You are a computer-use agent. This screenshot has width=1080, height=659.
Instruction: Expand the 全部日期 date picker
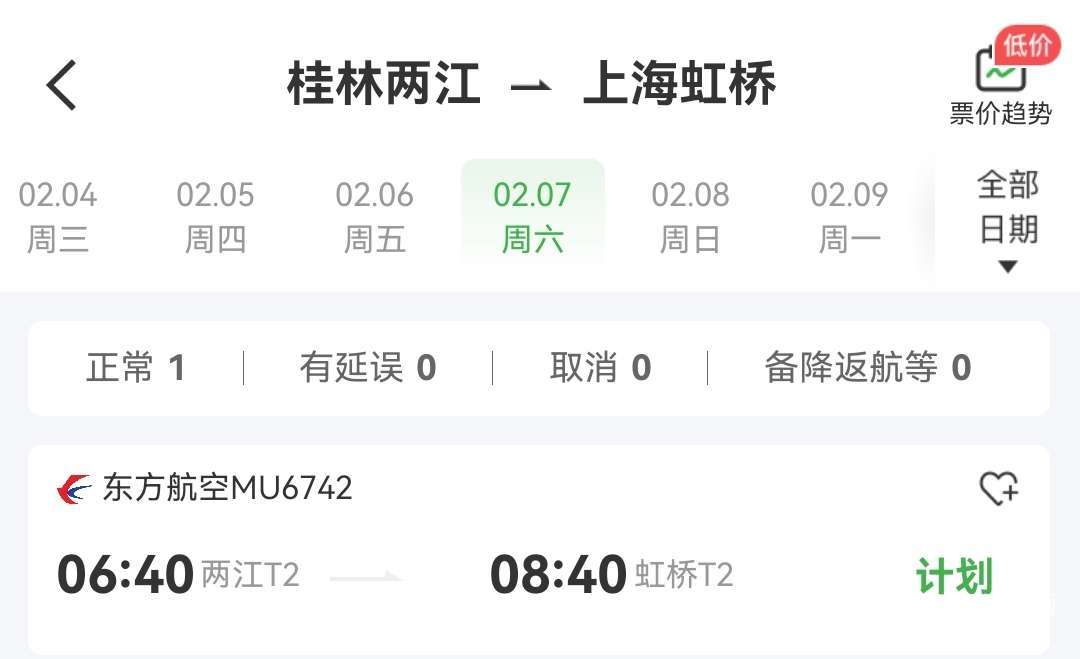coord(1007,222)
